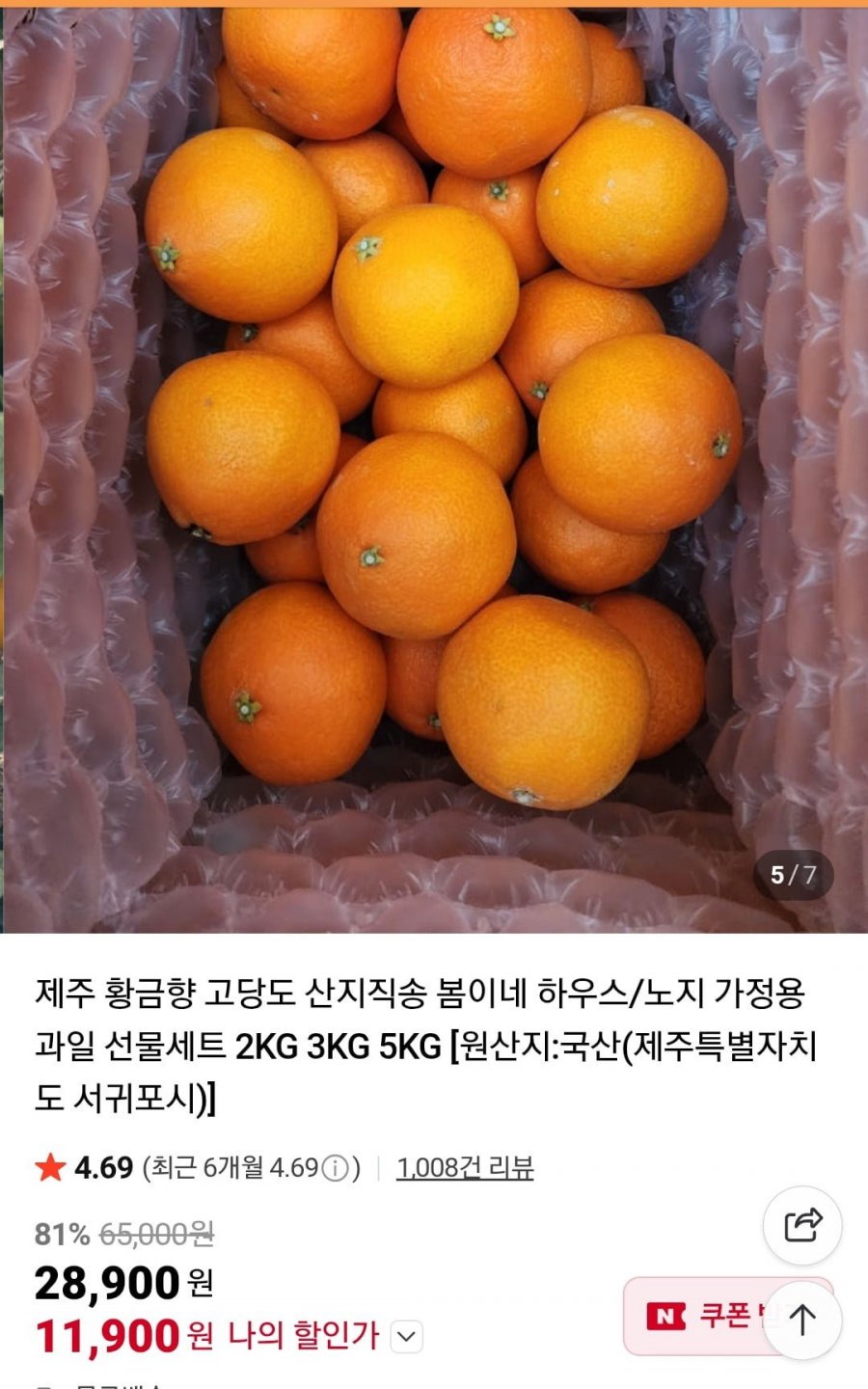
Task: Share this product listing
Action: pos(802,1225)
